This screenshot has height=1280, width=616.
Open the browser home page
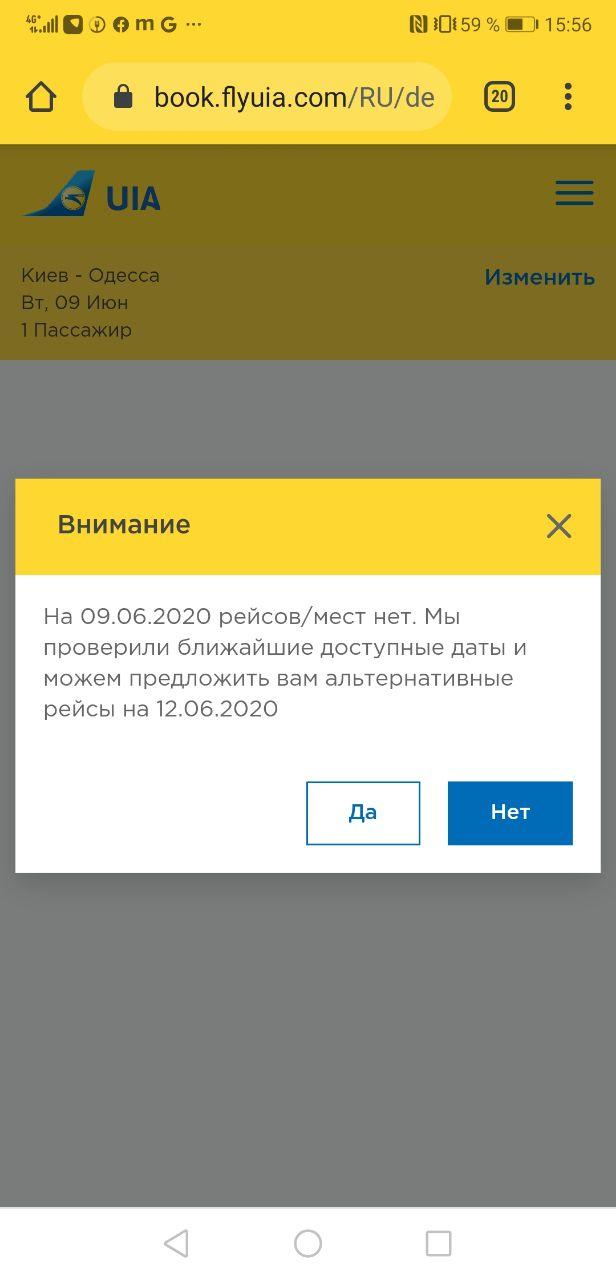41,97
